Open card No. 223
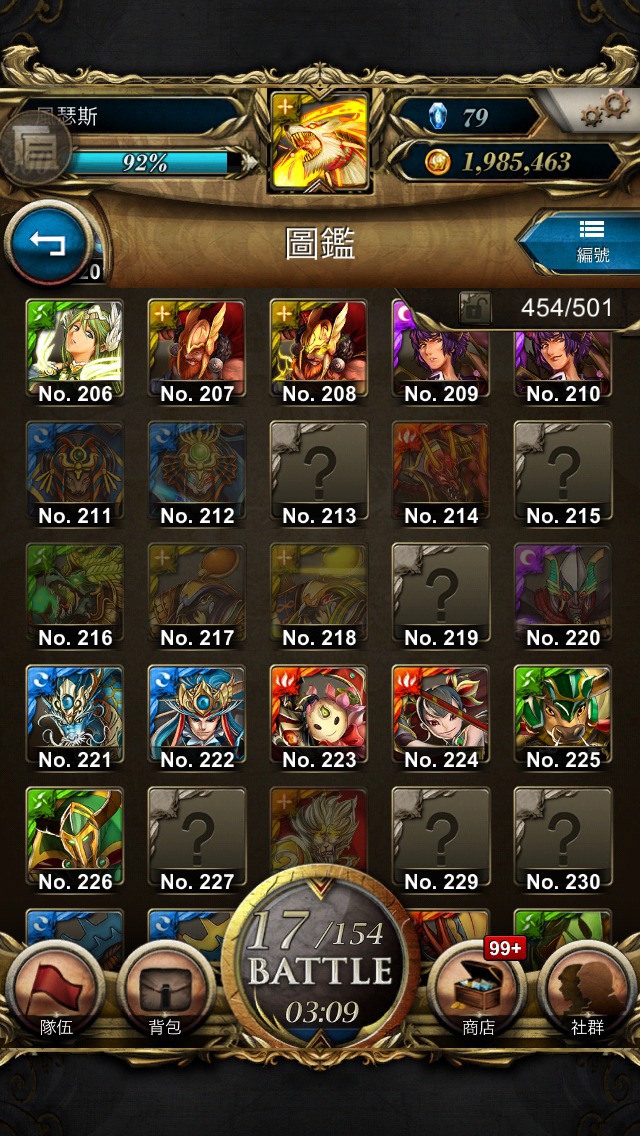640x1136 pixels. coord(319,718)
